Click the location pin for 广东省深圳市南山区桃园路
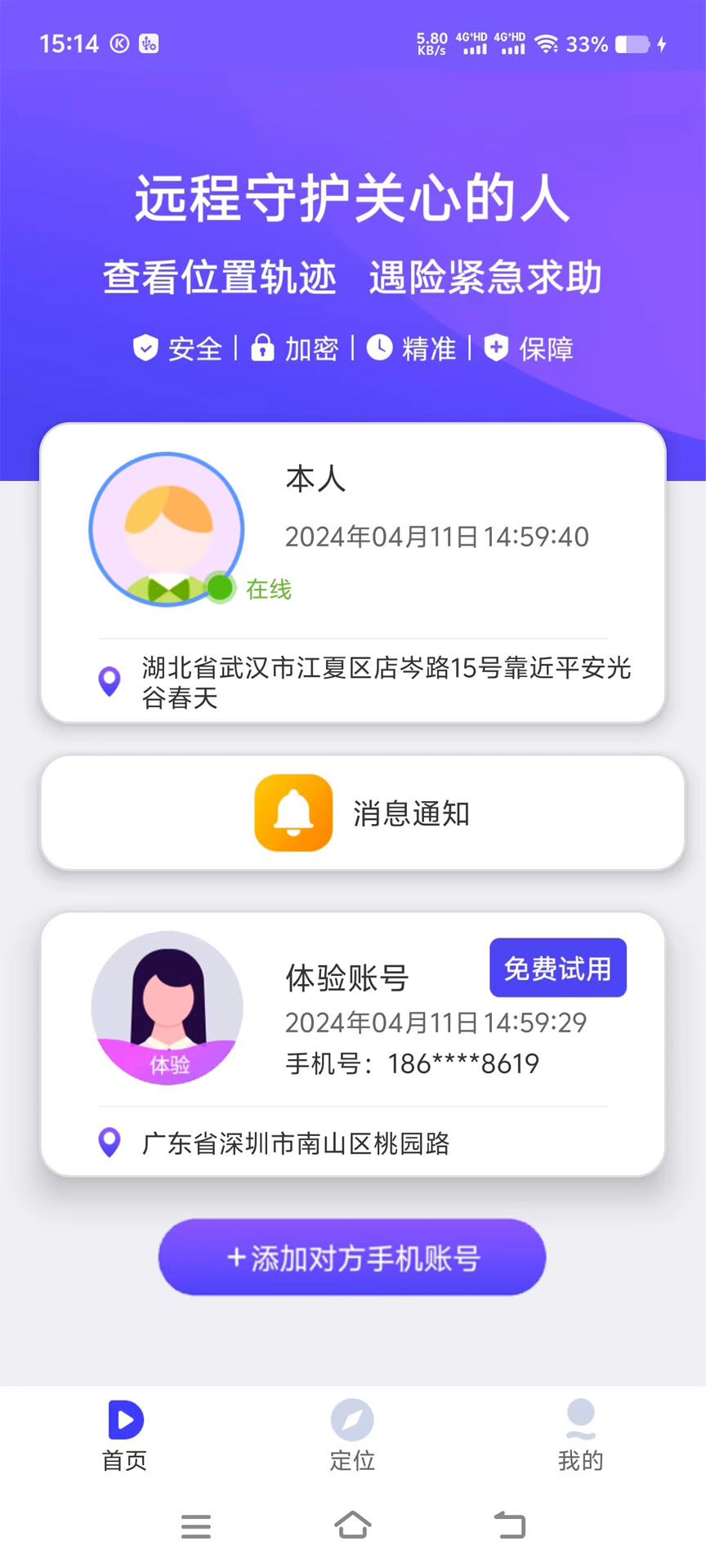The width and height of the screenshot is (706, 1568). click(109, 1143)
